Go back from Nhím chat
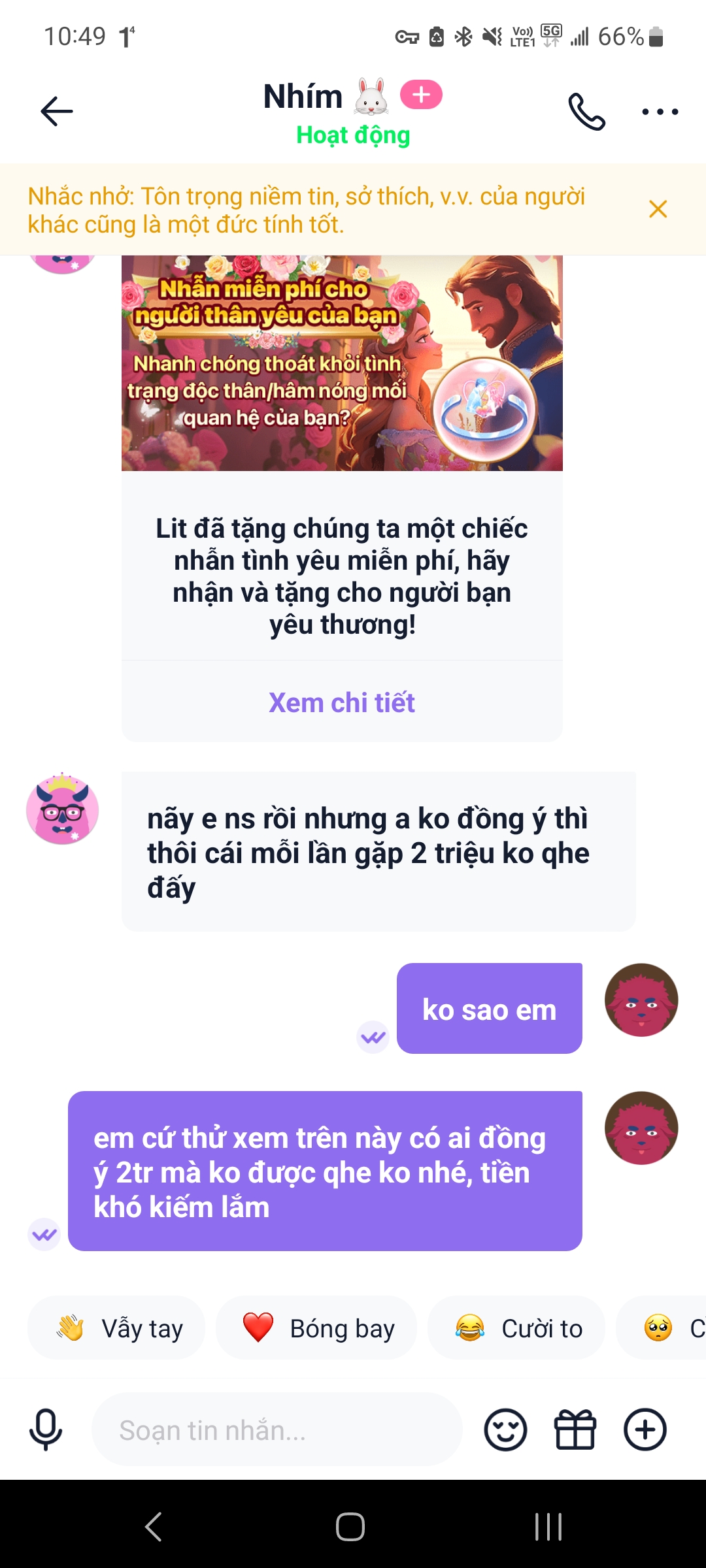This screenshot has width=706, height=1568. [57, 111]
